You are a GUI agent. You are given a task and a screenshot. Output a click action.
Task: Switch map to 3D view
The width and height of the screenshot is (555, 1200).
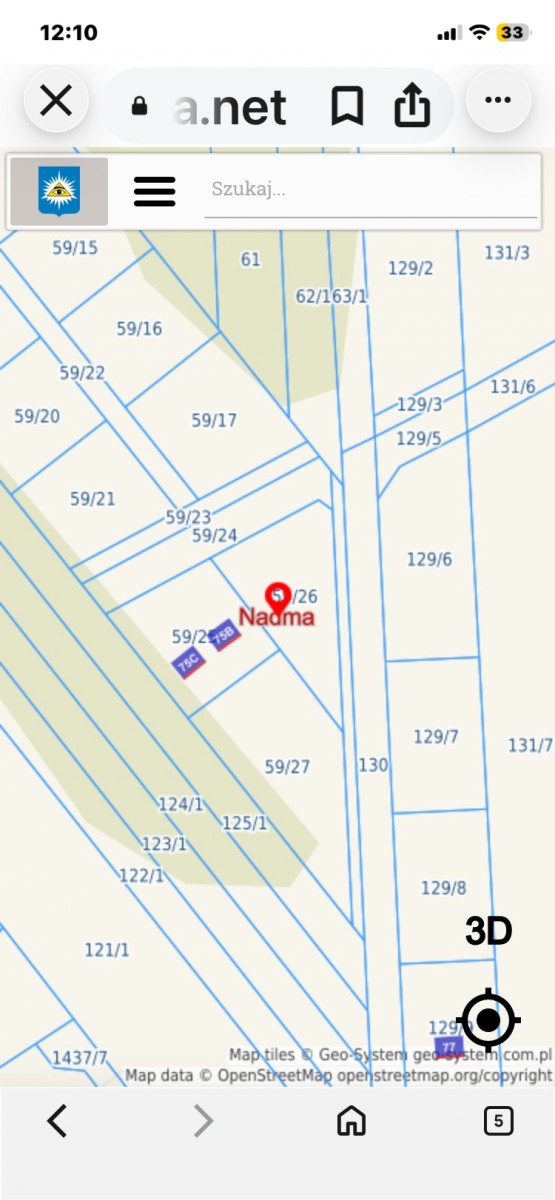488,932
